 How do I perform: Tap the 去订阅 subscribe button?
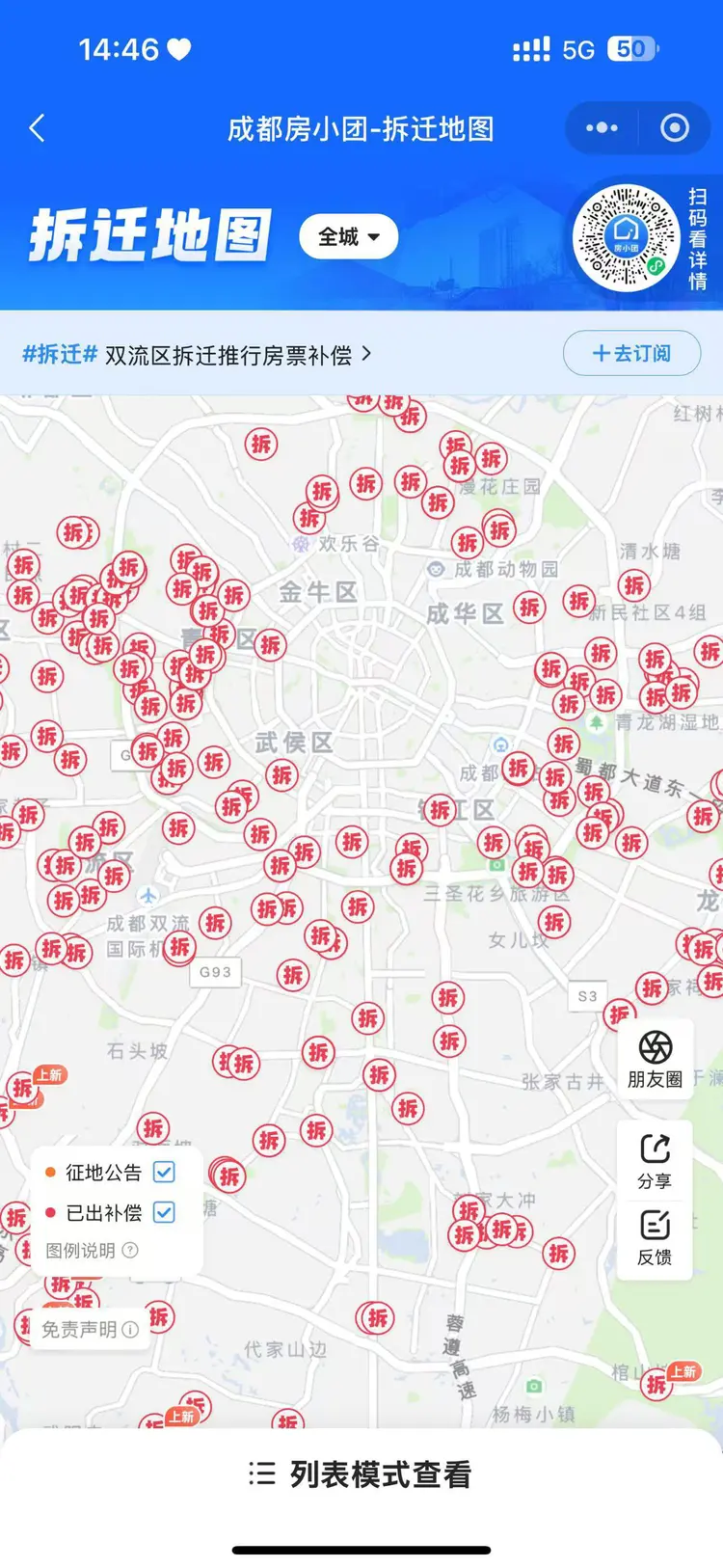click(x=631, y=353)
